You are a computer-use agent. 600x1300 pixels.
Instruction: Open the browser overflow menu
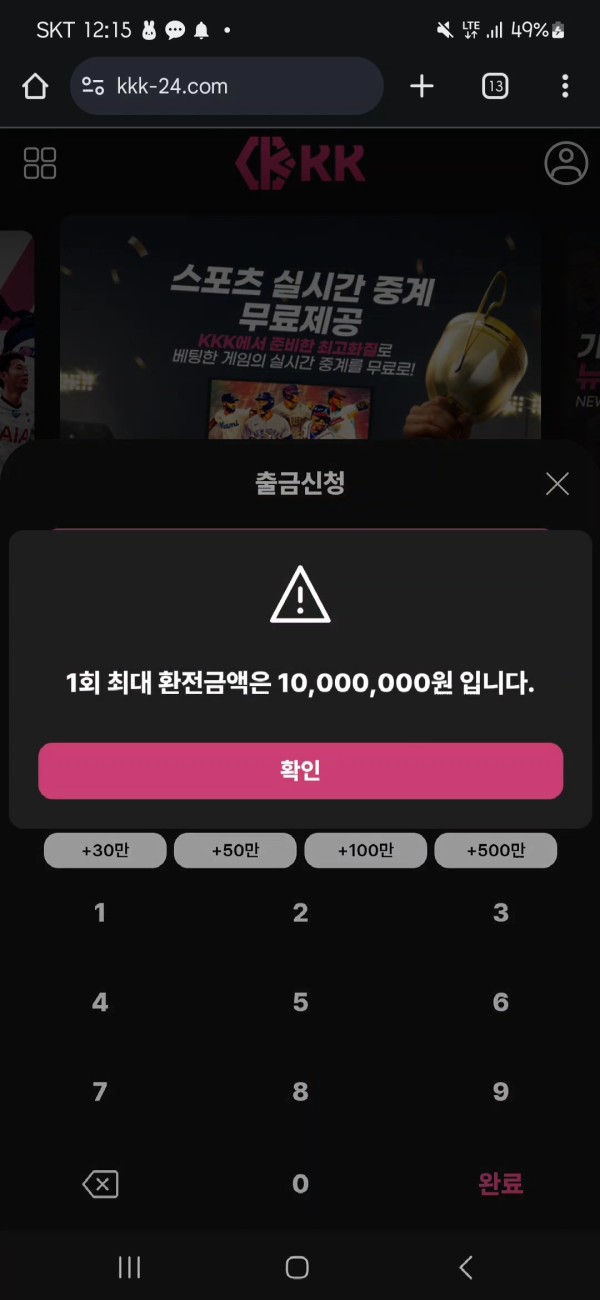[x=565, y=86]
